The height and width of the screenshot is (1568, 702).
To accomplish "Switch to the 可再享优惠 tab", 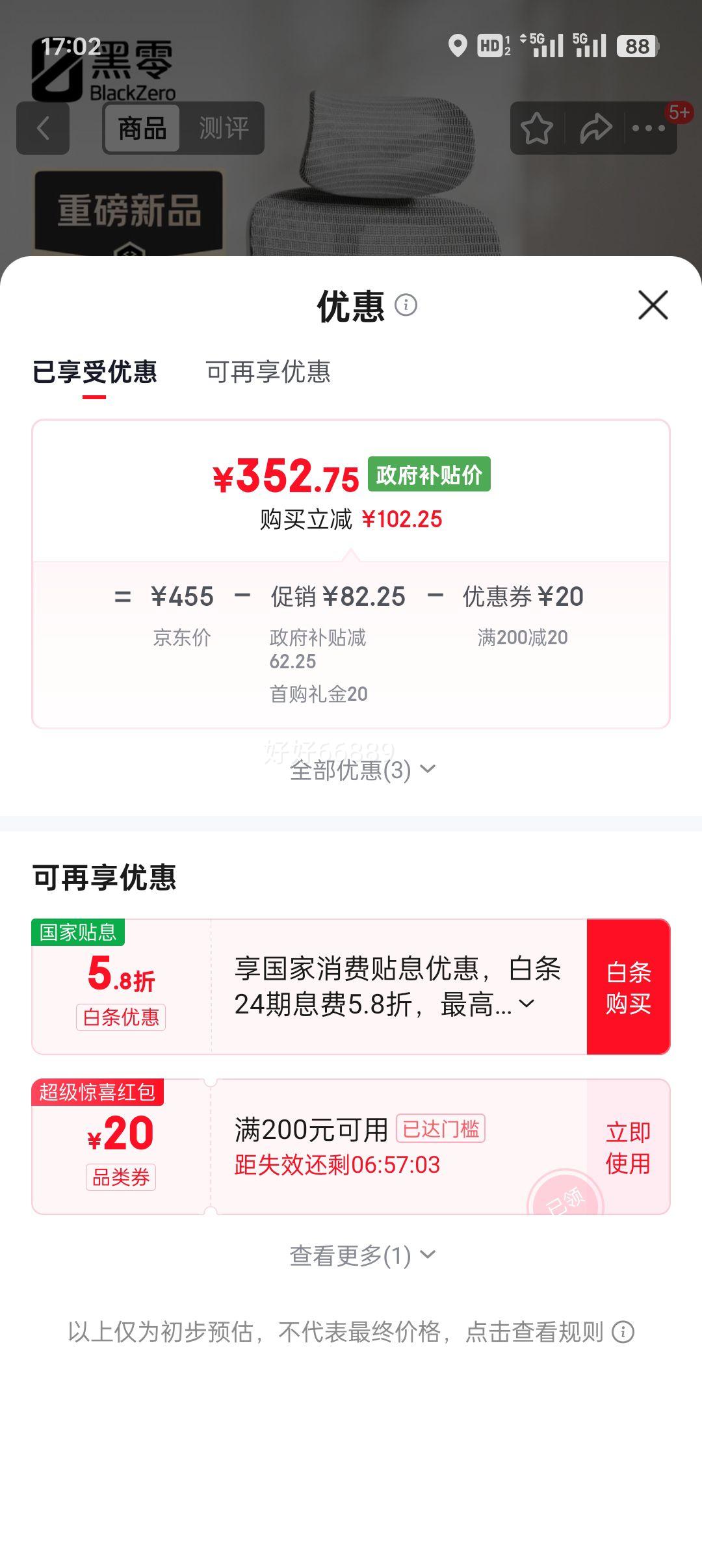I will point(268,371).
